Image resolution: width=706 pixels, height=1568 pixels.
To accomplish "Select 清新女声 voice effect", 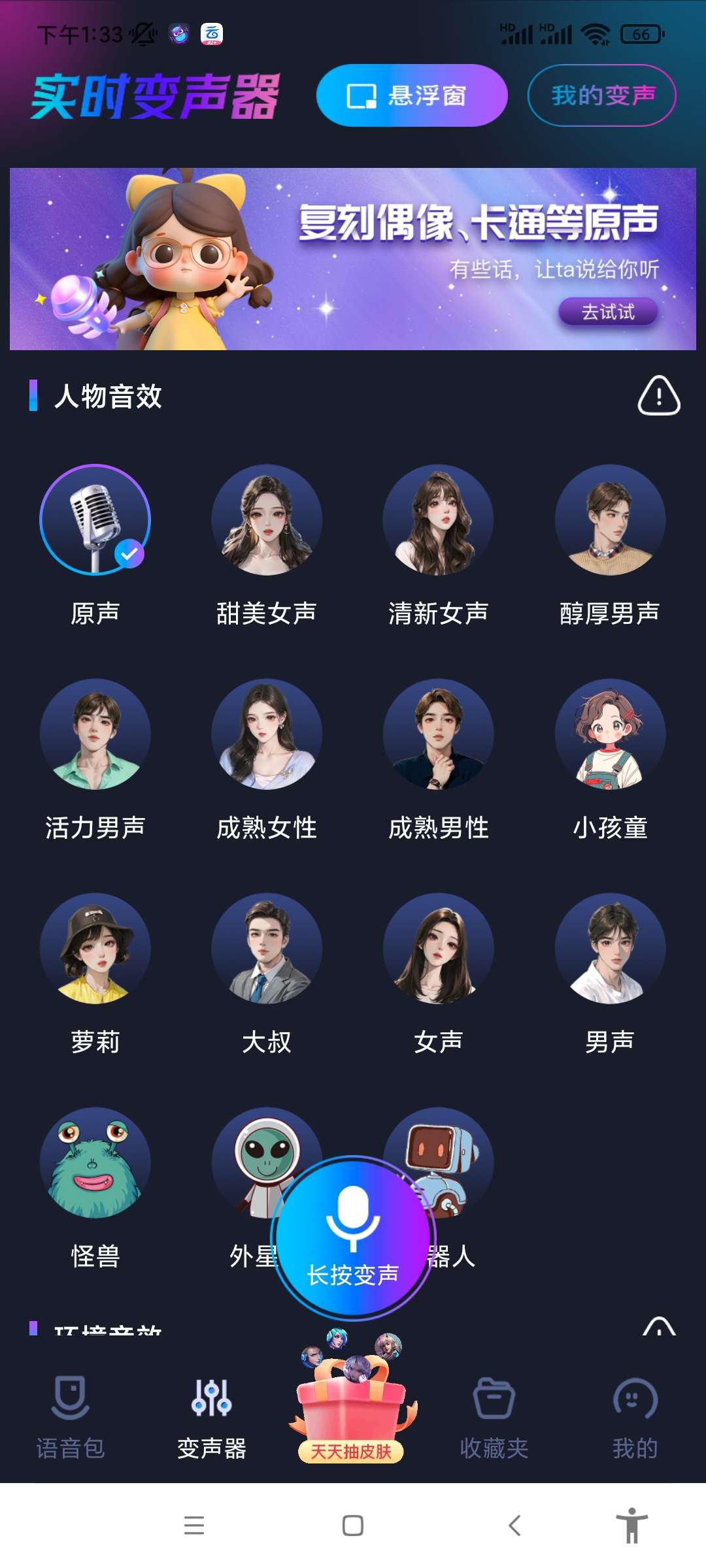I will 438,520.
